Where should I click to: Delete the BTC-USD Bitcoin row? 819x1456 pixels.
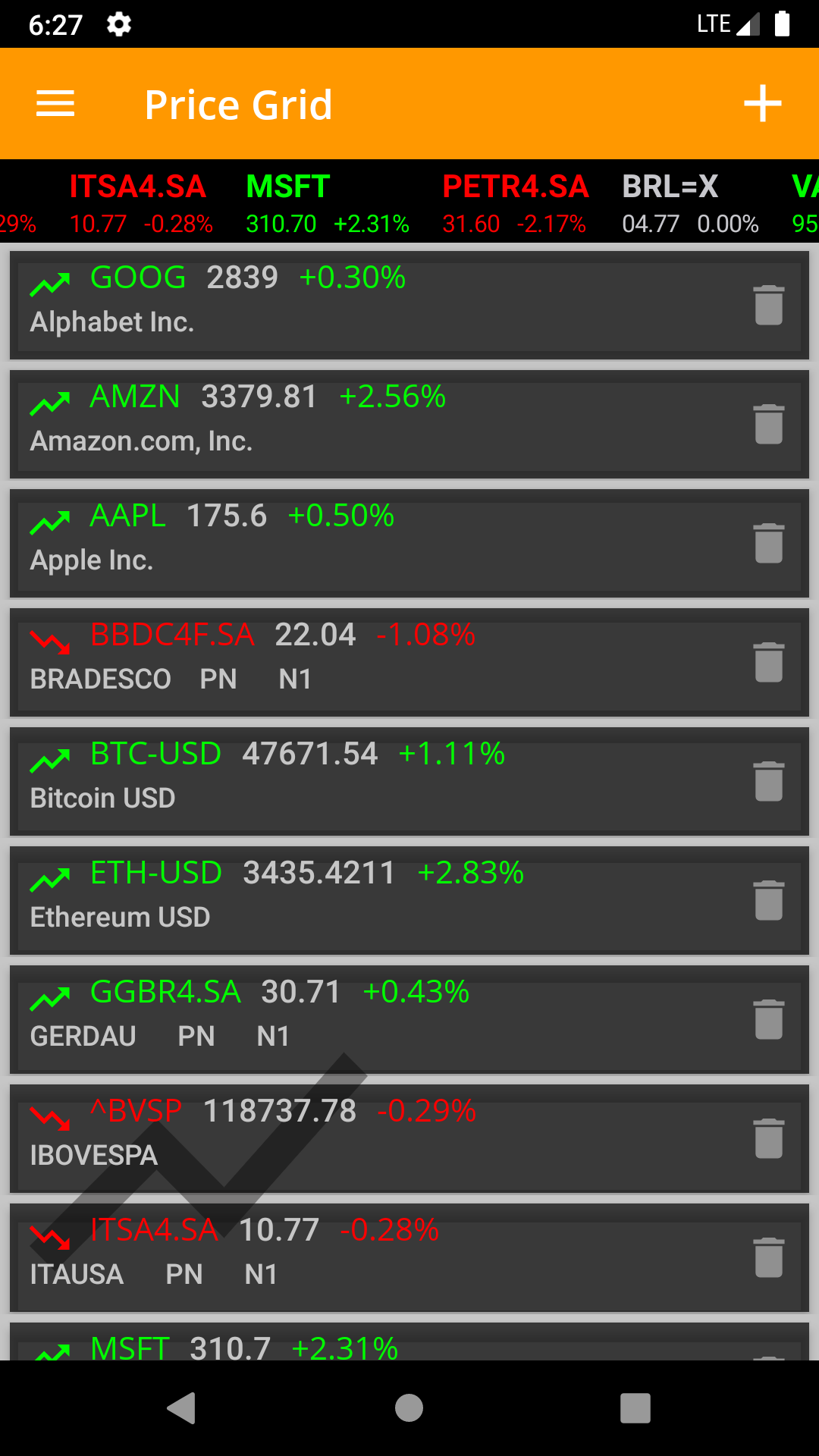(x=768, y=781)
